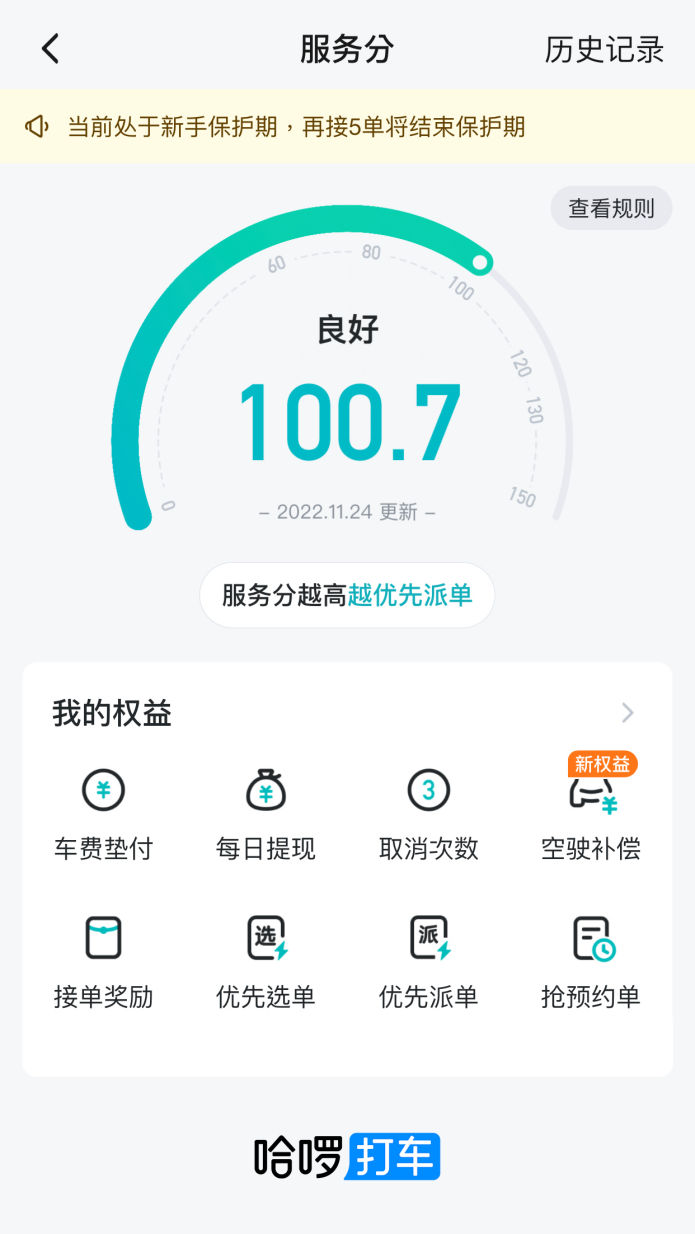This screenshot has width=695, height=1234.
Task: Go back using the top-left arrow
Action: pos(50,48)
